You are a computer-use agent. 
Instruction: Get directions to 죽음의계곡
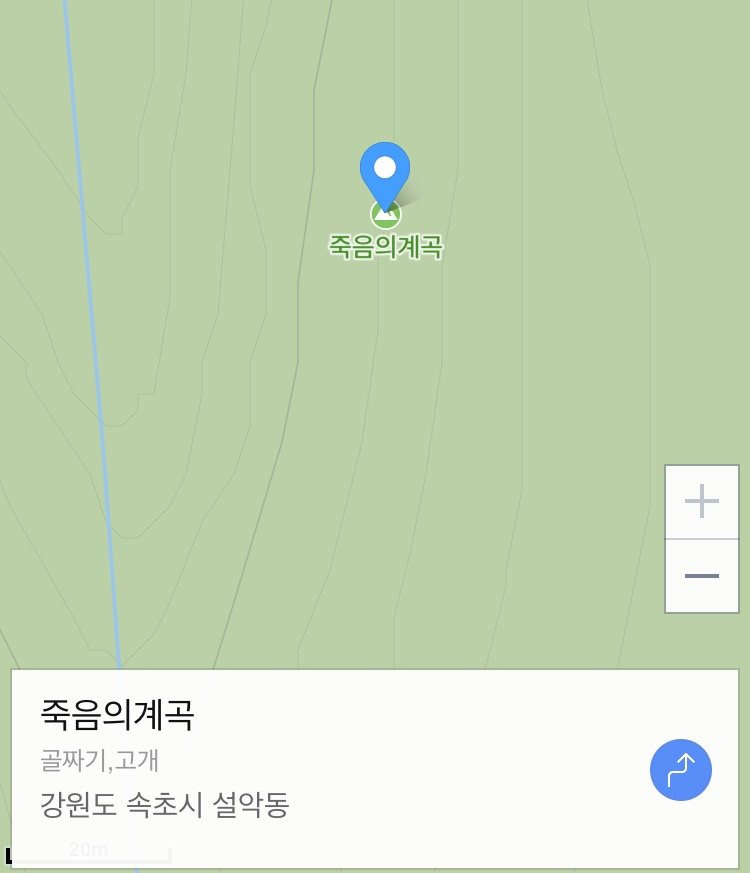680,771
